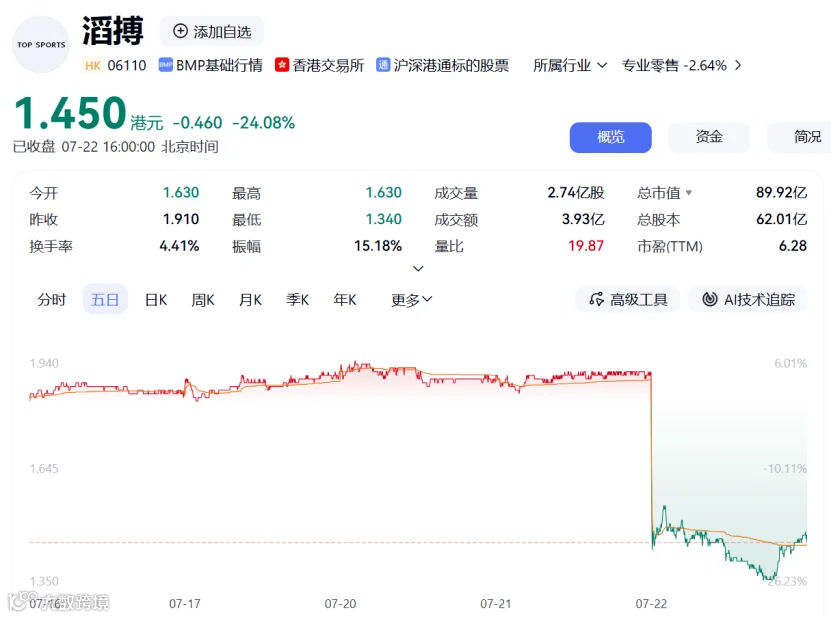Switch chart to 日K
Image resolution: width=831 pixels, height=618 pixels.
point(156,299)
